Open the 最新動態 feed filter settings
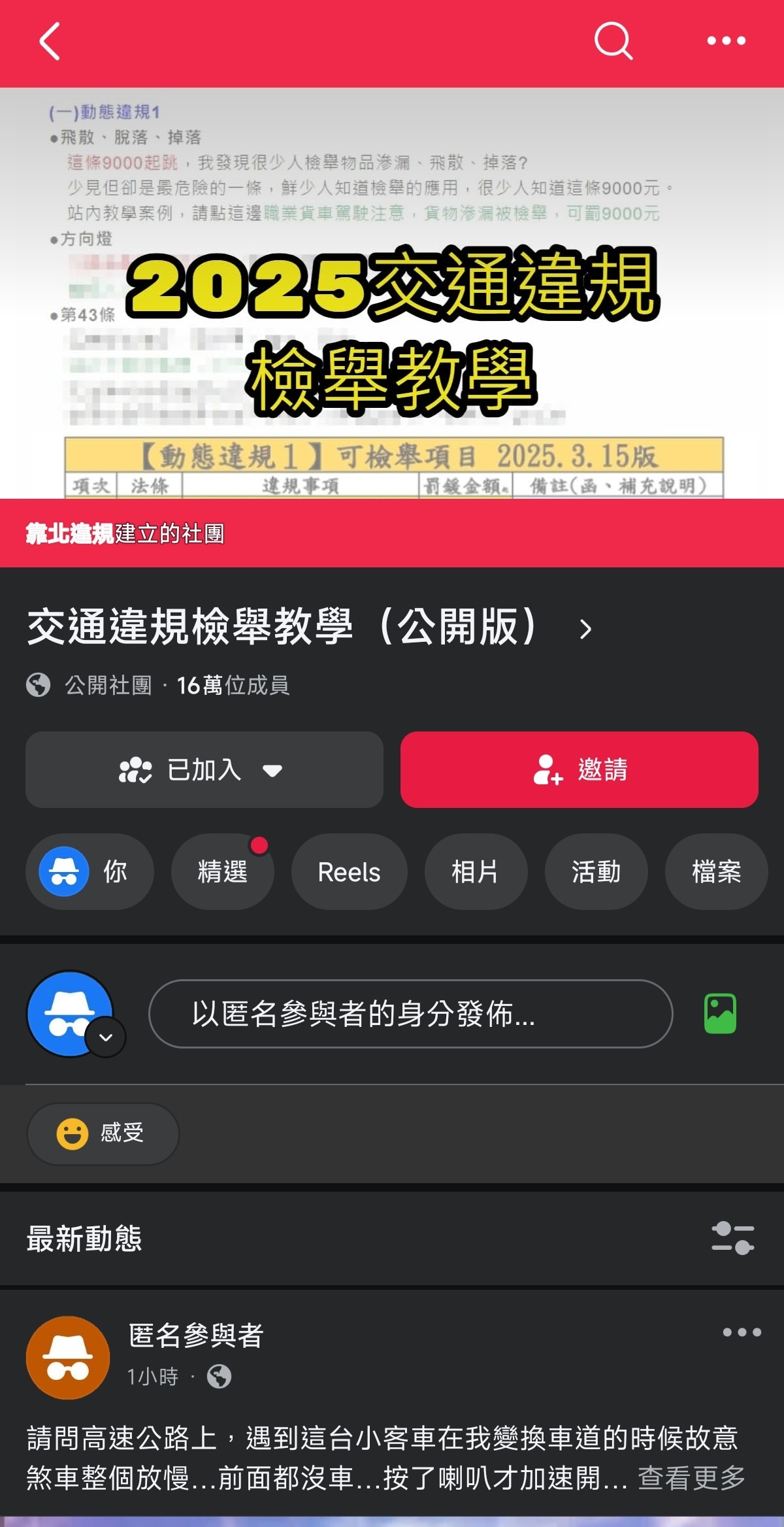 click(732, 1238)
